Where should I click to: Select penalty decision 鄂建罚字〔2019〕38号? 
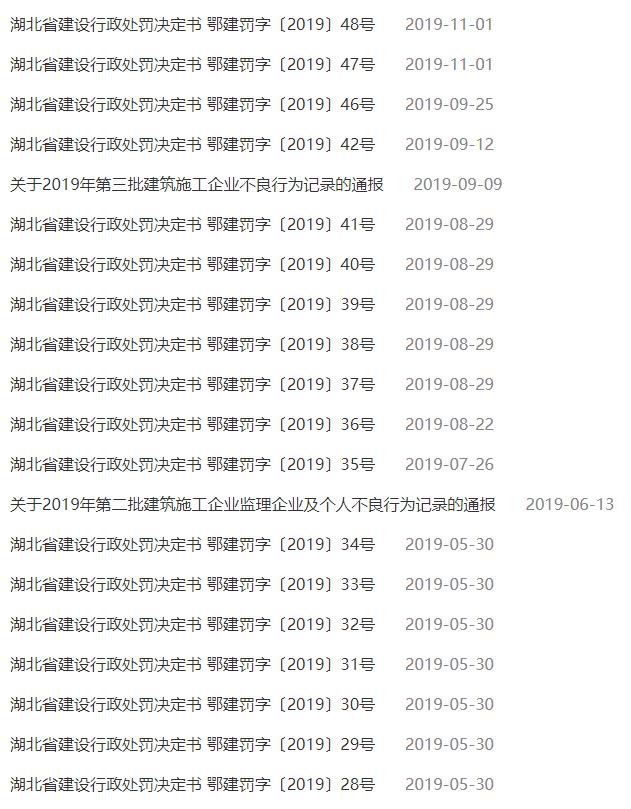pos(192,344)
